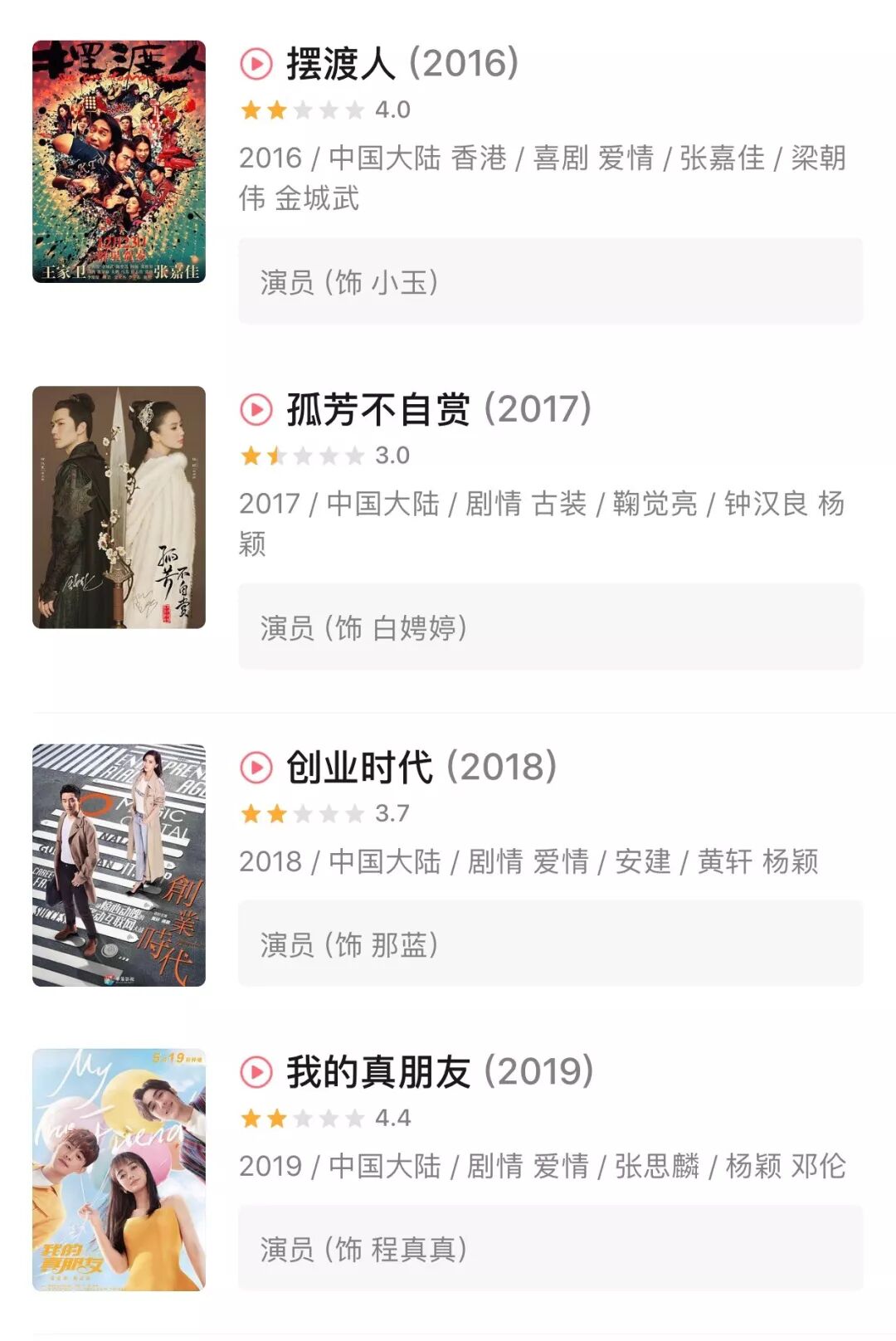Viewport: 896px width, 1341px height.
Task: Open the 创业时代 (2018) entry
Action: point(421,768)
